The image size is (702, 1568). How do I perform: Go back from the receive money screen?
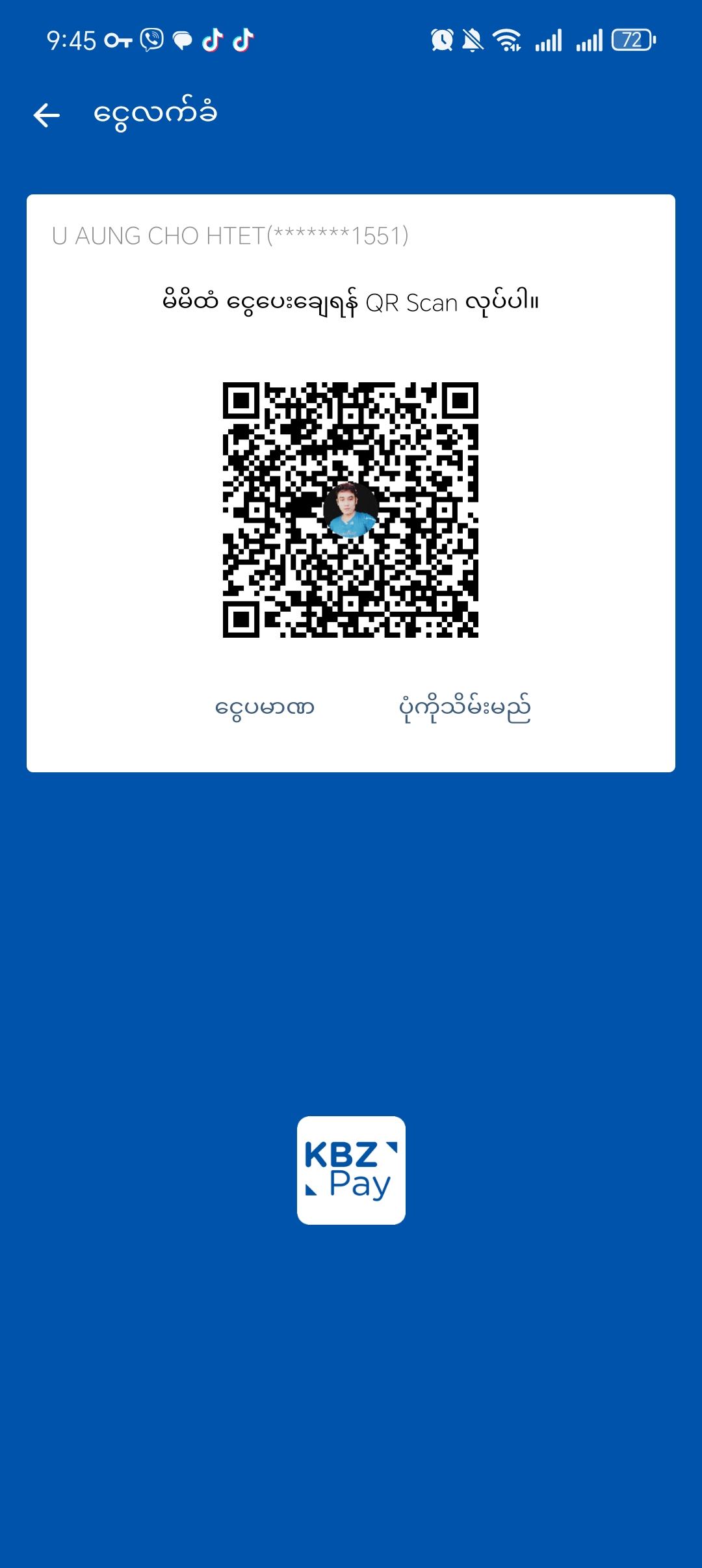[x=47, y=115]
